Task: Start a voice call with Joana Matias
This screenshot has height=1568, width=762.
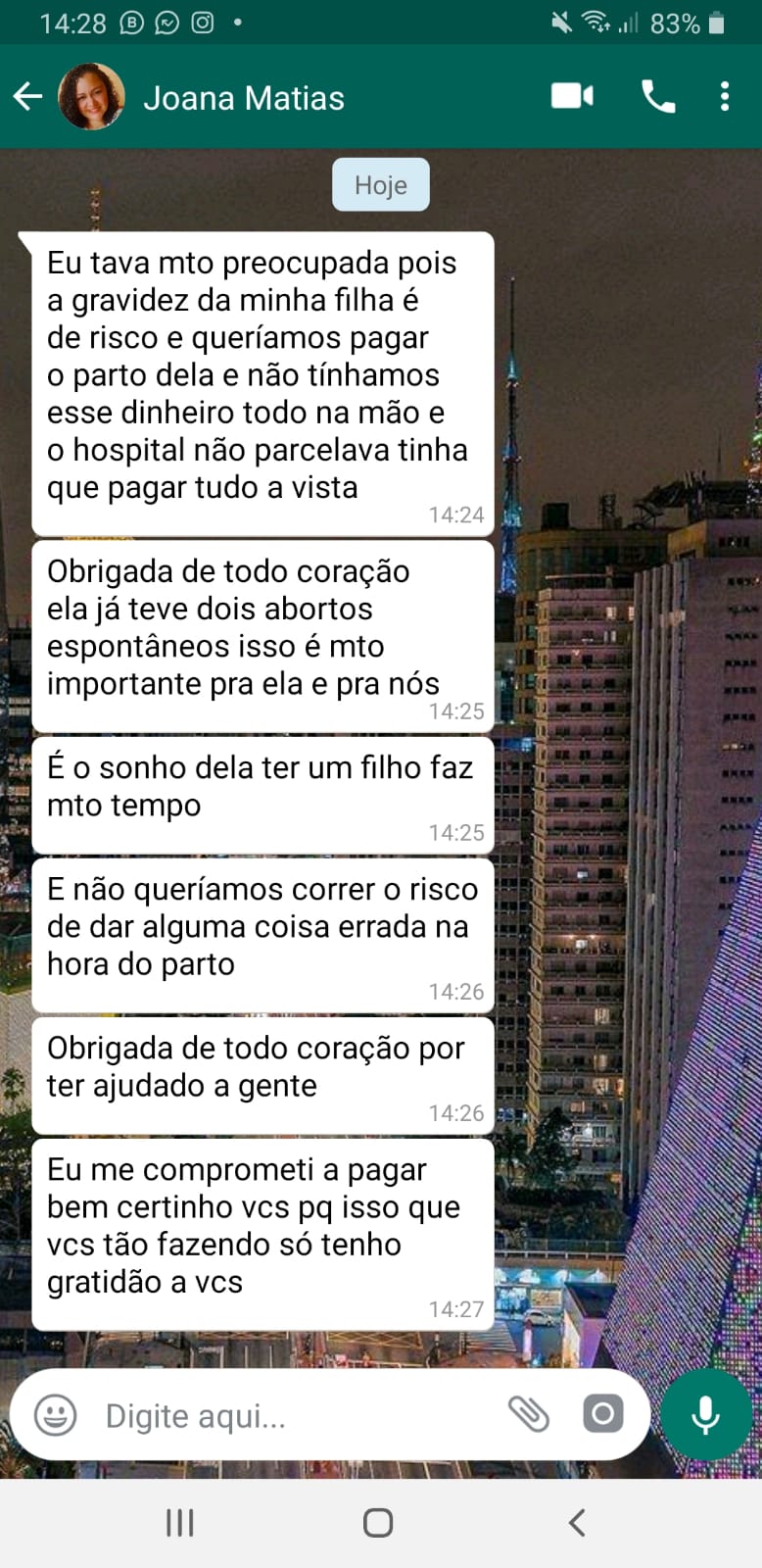Action: 657,96
